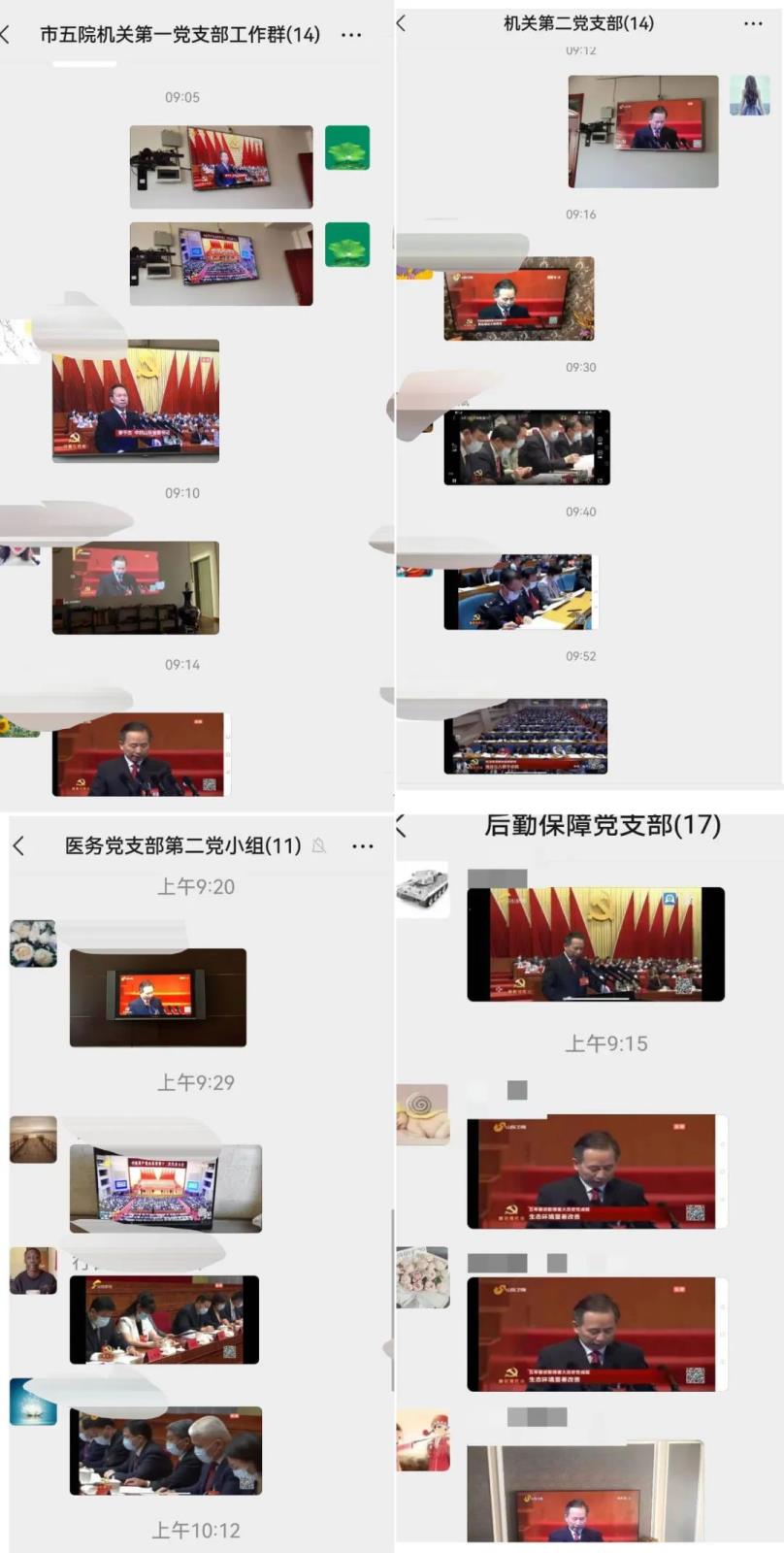Tap the tank avatar in 后勤保障党支部
Image resolution: width=784 pixels, height=1553 pixels.
[x=422, y=889]
